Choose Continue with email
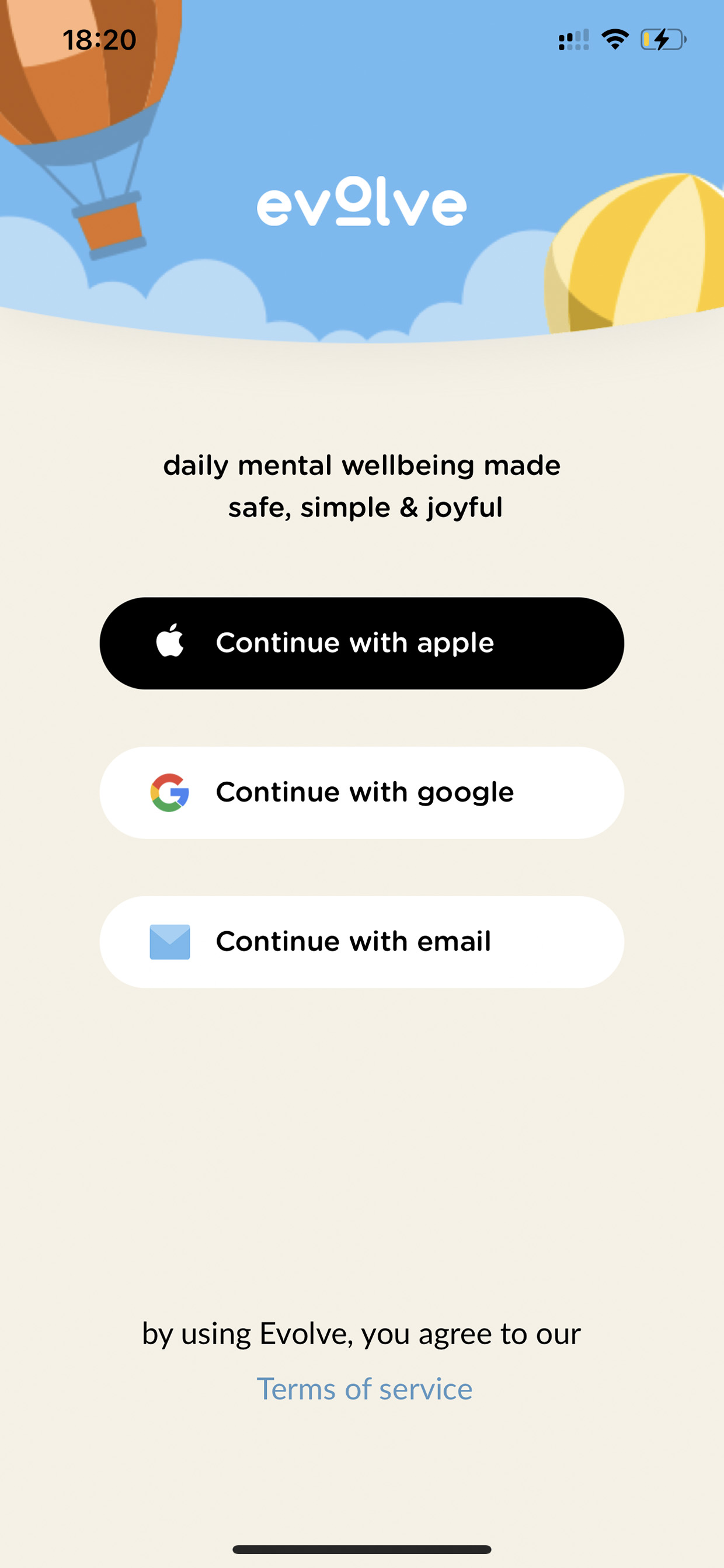The height and width of the screenshot is (1568, 724). pos(362,942)
